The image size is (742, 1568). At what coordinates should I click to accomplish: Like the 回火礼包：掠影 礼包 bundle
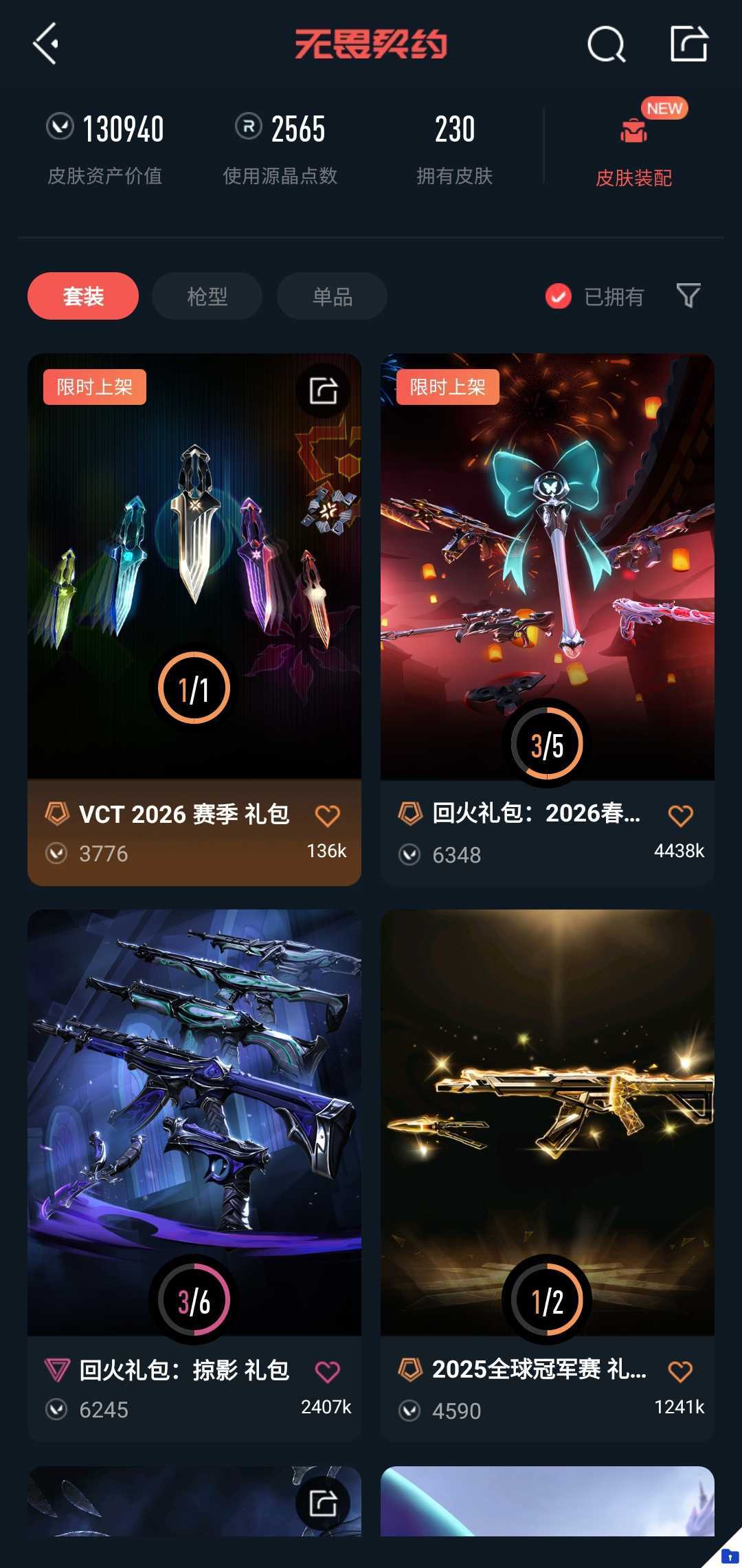pyautogui.click(x=327, y=1372)
